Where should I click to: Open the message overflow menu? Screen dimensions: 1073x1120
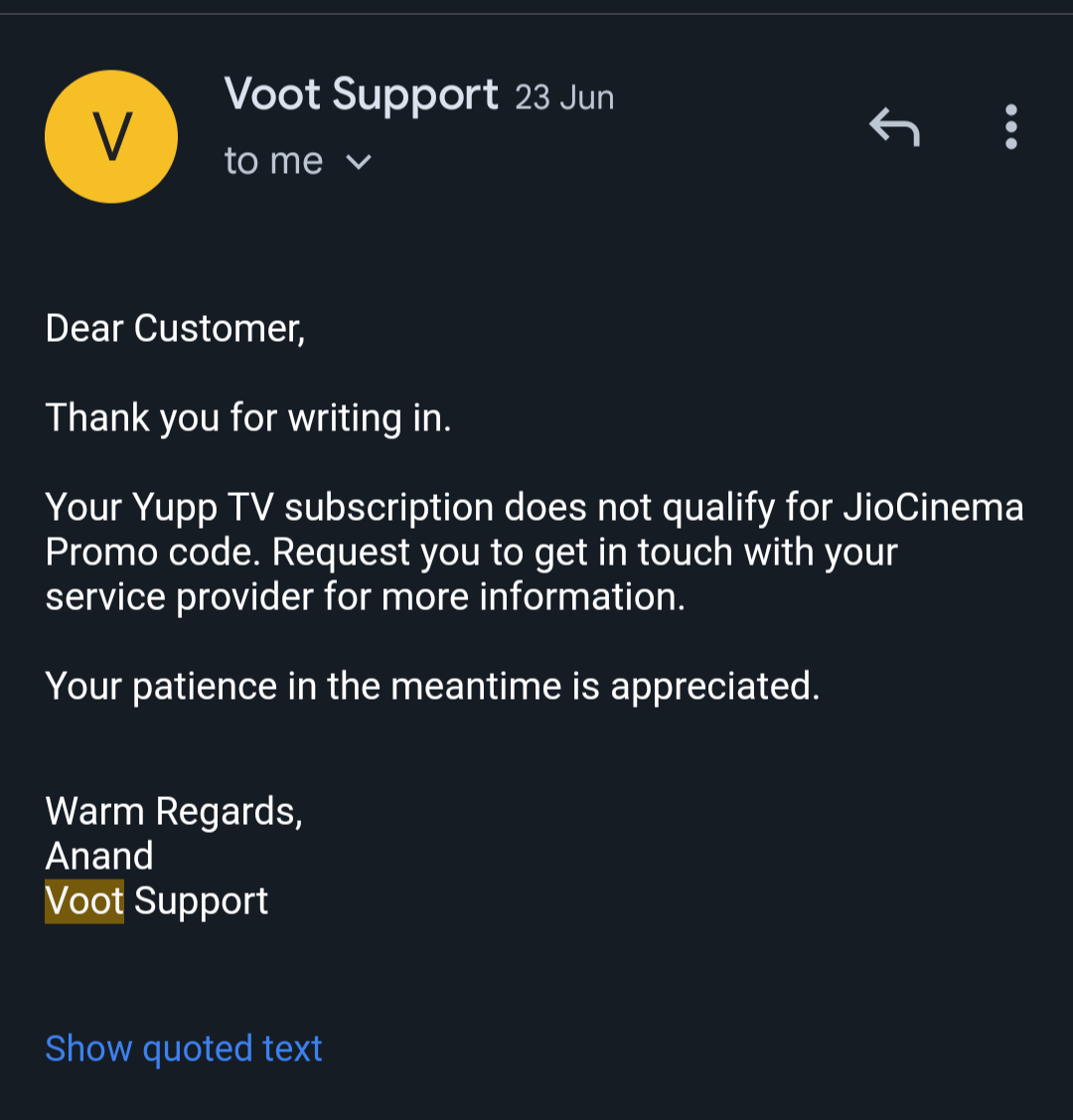[x=1010, y=127]
